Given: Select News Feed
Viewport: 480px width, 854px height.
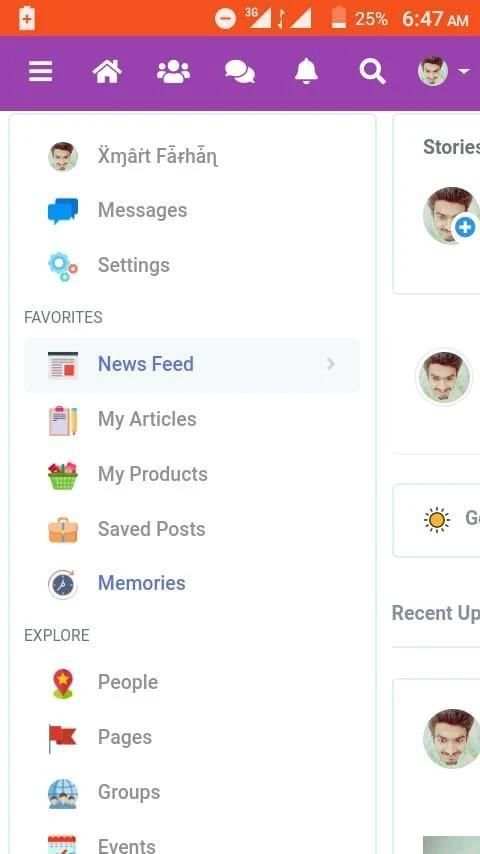Looking at the screenshot, I should tap(192, 364).
